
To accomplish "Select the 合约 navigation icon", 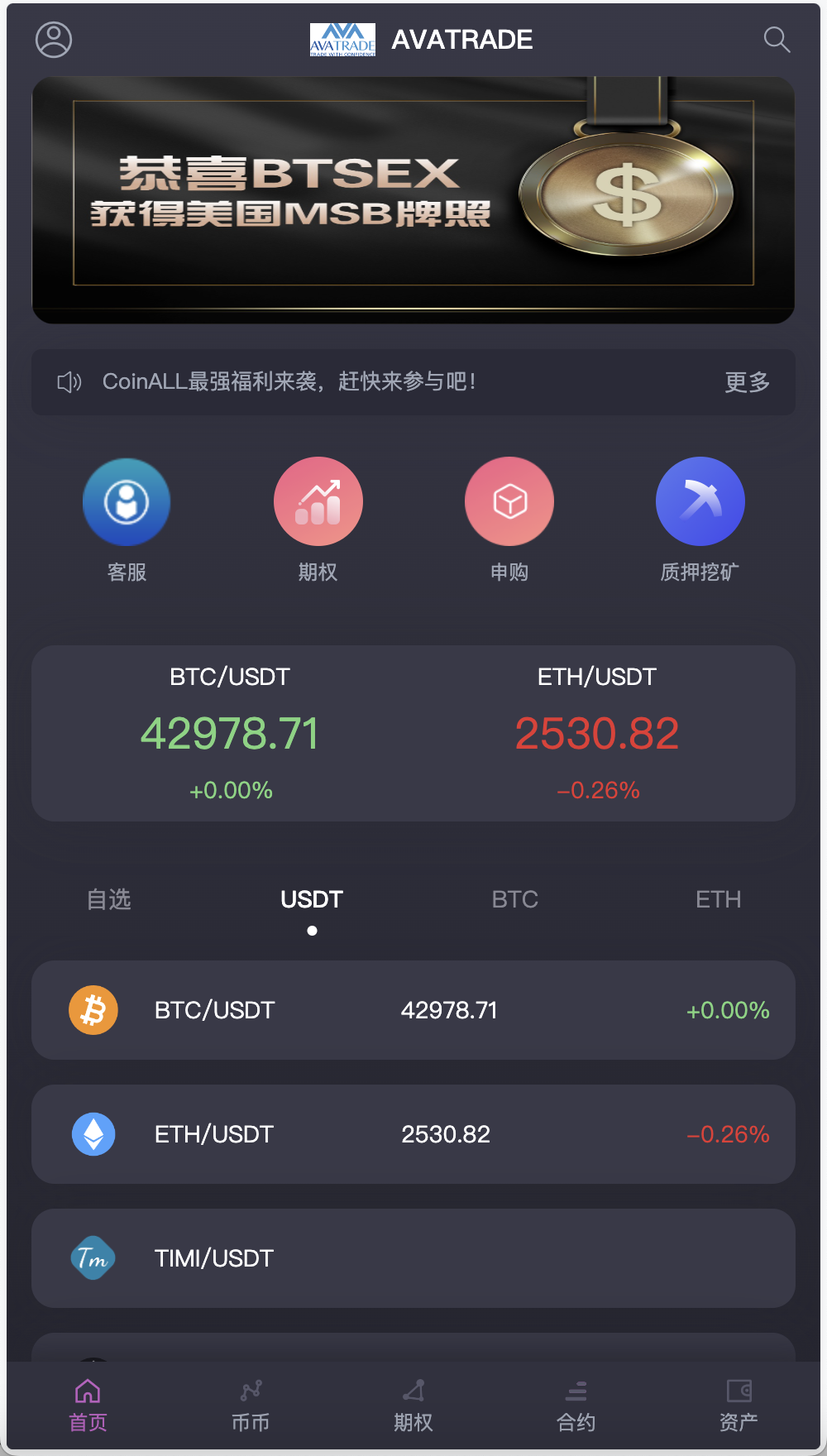I will [x=577, y=1404].
